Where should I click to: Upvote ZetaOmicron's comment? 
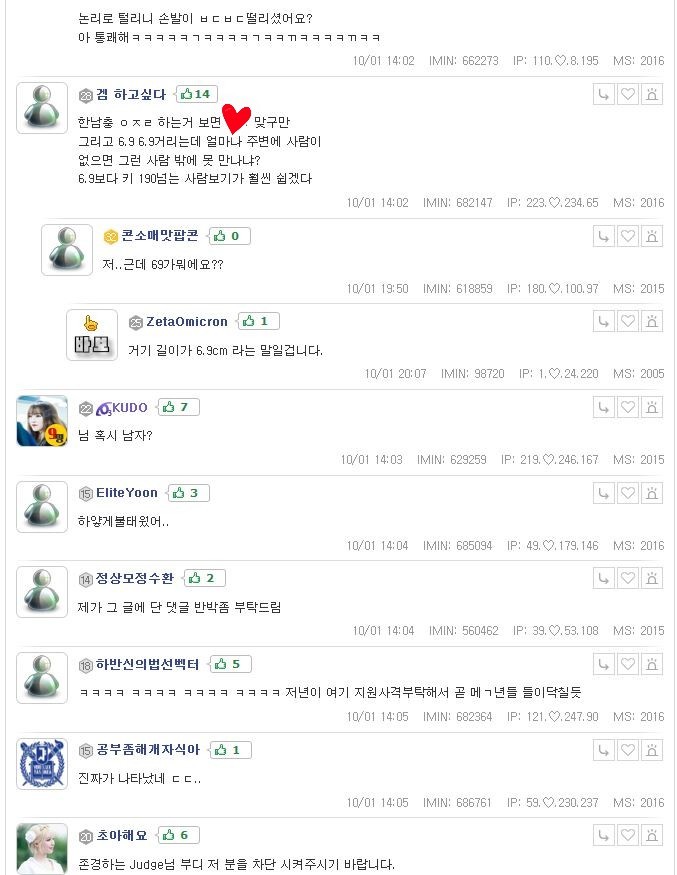point(256,321)
